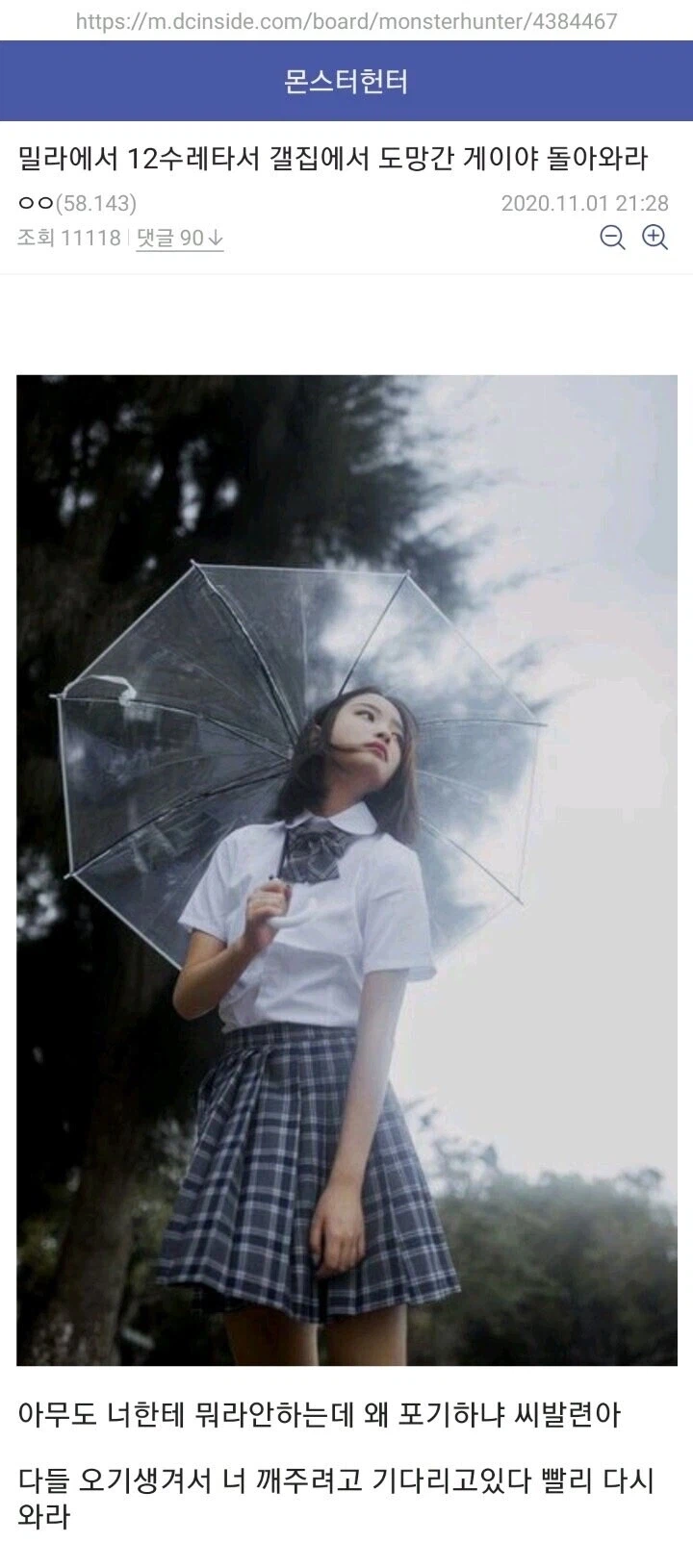
Task: Jump to the 댓글 90 comments link
Action: pos(180,238)
